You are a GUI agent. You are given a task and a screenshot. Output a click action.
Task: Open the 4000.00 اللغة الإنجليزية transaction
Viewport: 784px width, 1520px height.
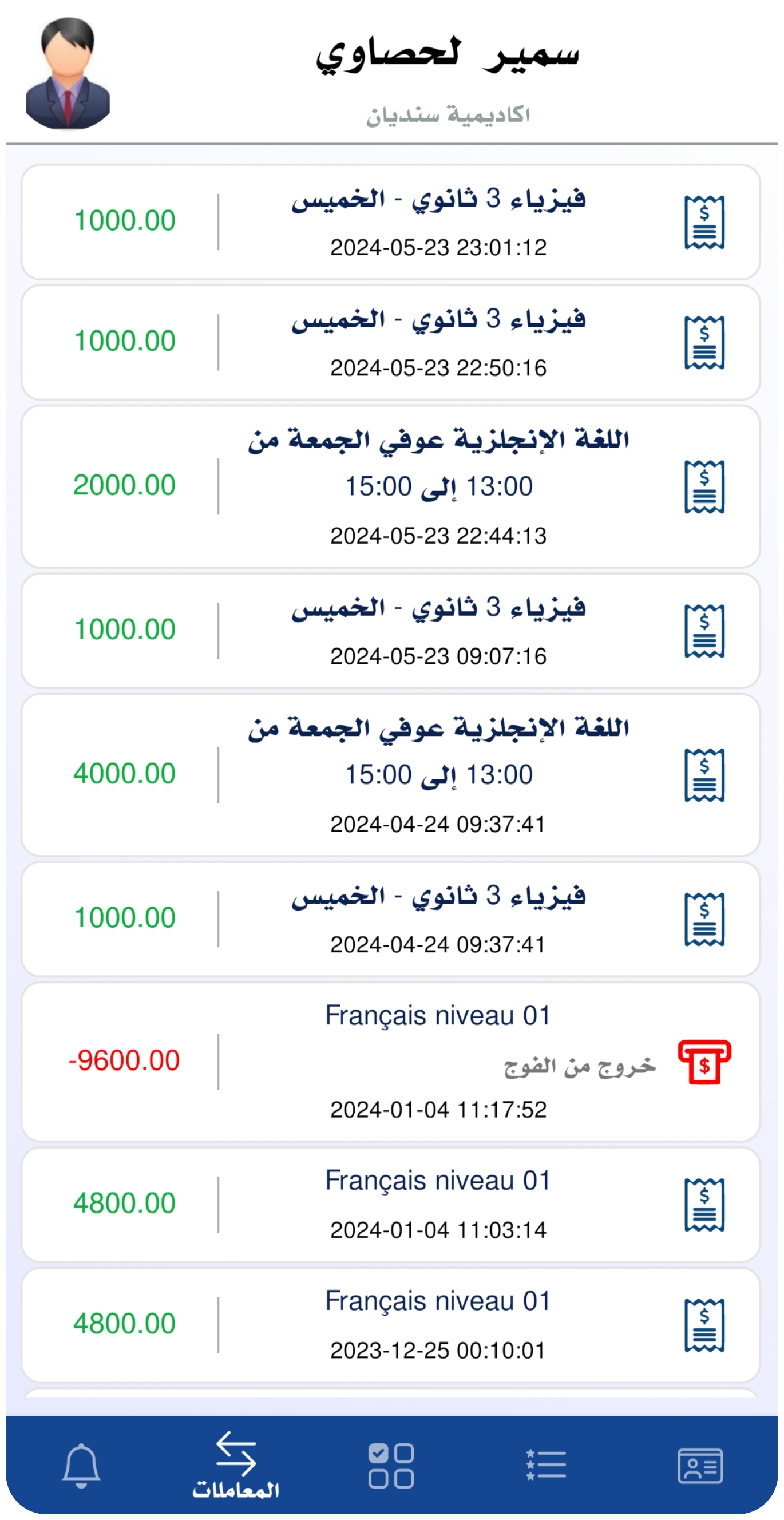click(390, 775)
